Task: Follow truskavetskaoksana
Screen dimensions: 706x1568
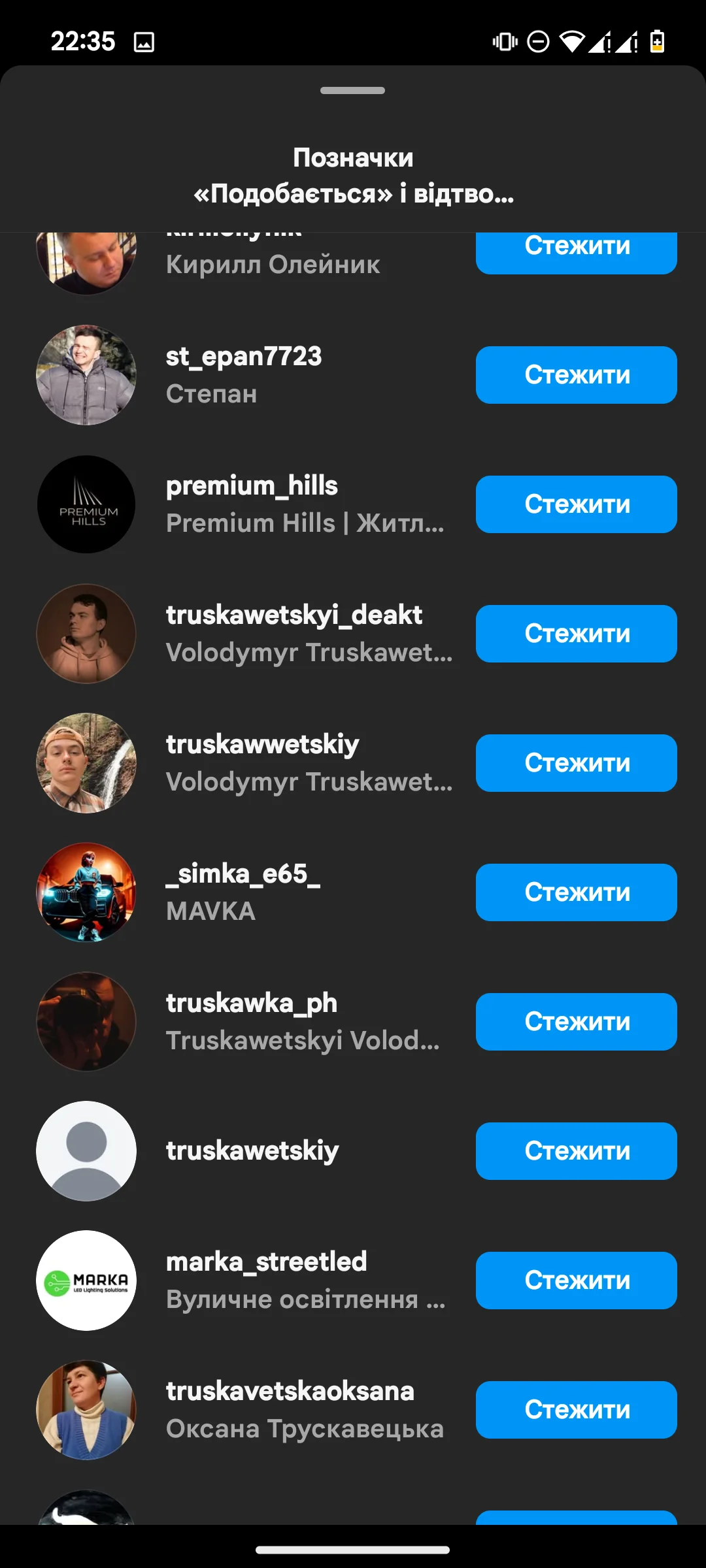Action: (576, 1410)
